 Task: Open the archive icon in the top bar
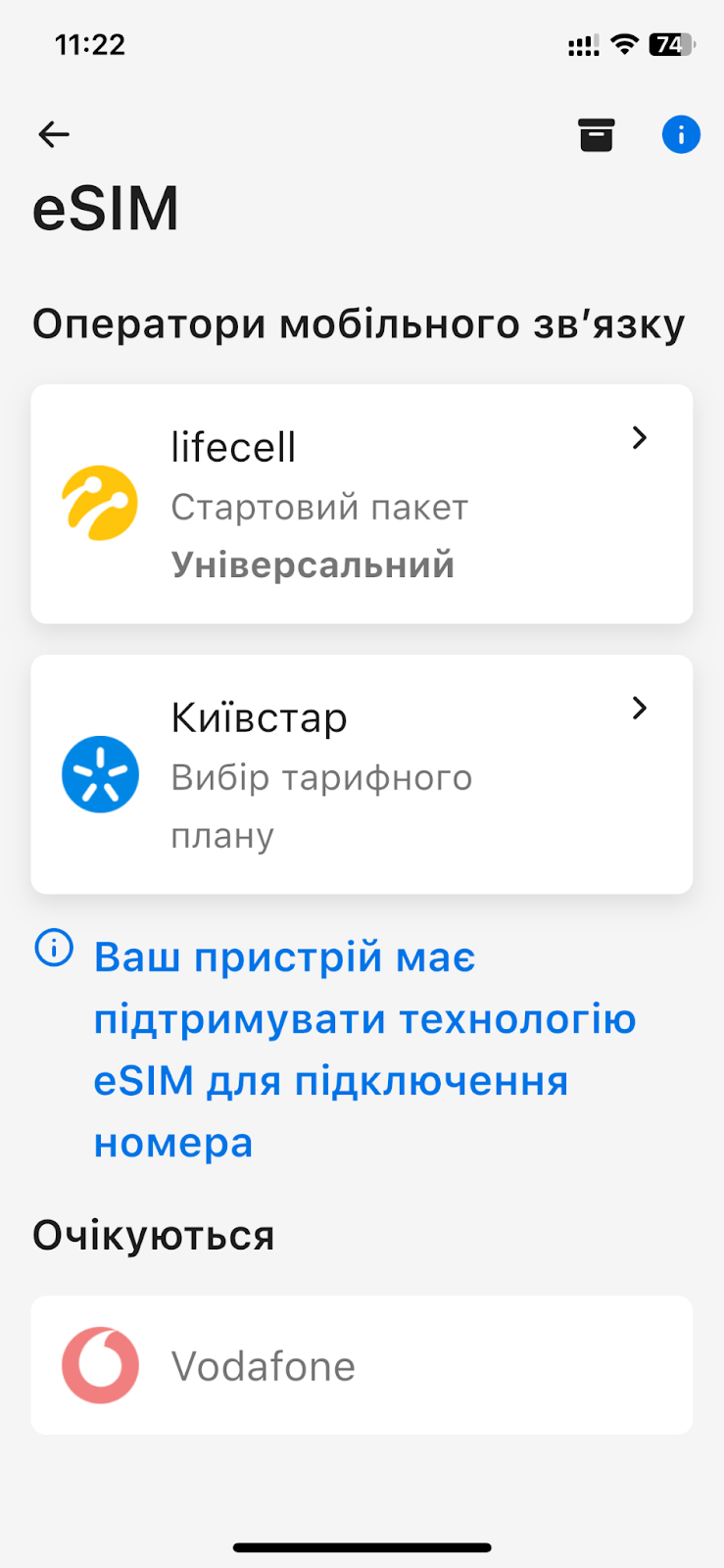pyautogui.click(x=597, y=135)
